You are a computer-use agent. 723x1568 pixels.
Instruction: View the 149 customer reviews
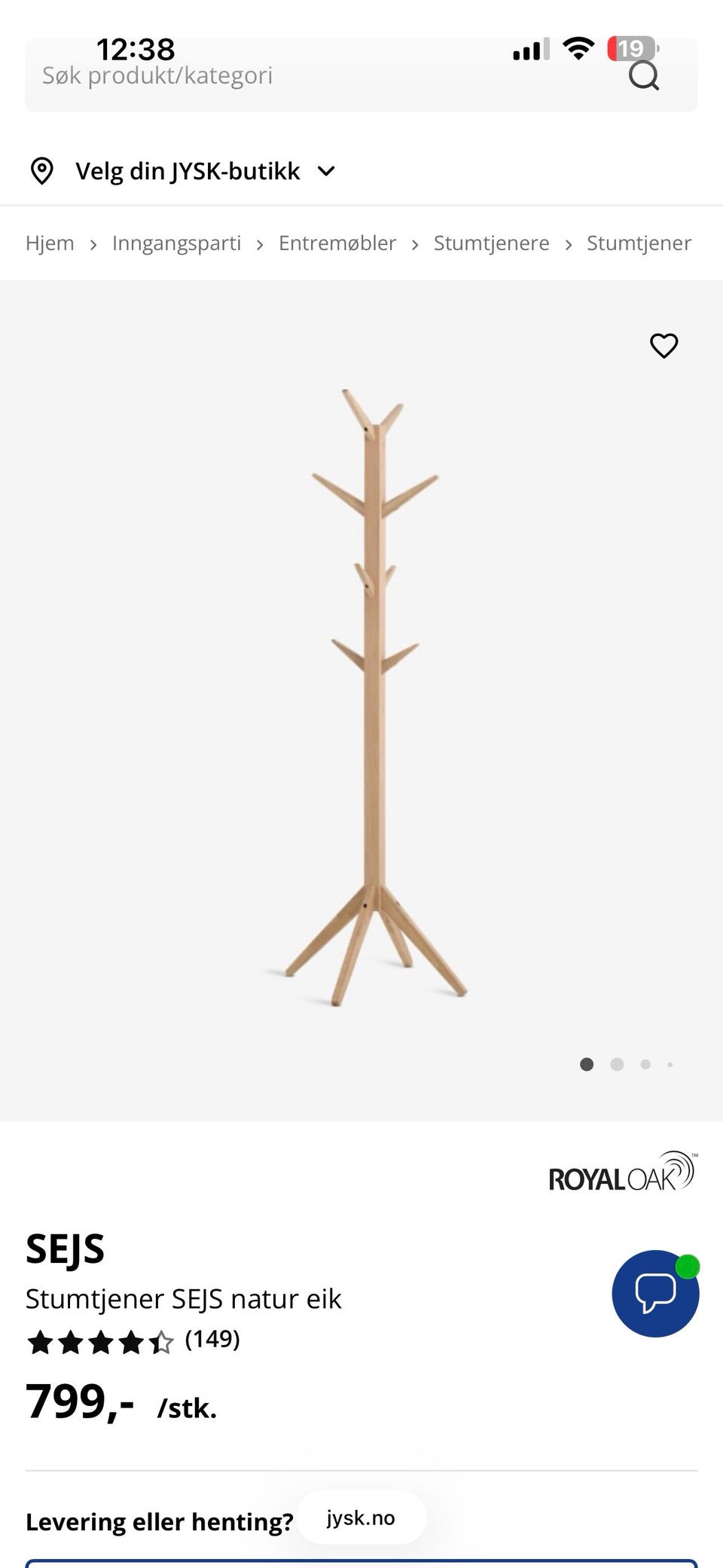click(212, 1339)
